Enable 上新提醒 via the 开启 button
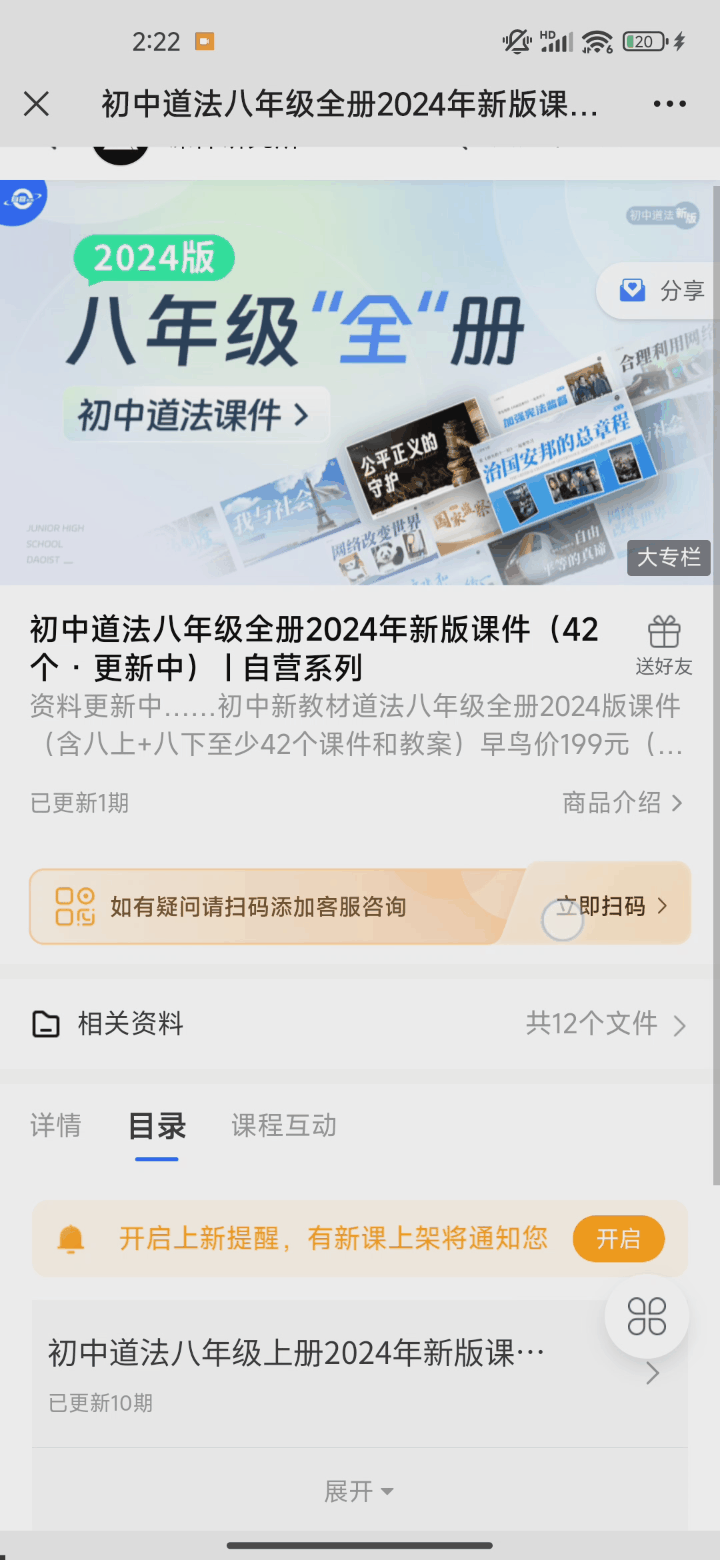The width and height of the screenshot is (720, 1560). [618, 1238]
